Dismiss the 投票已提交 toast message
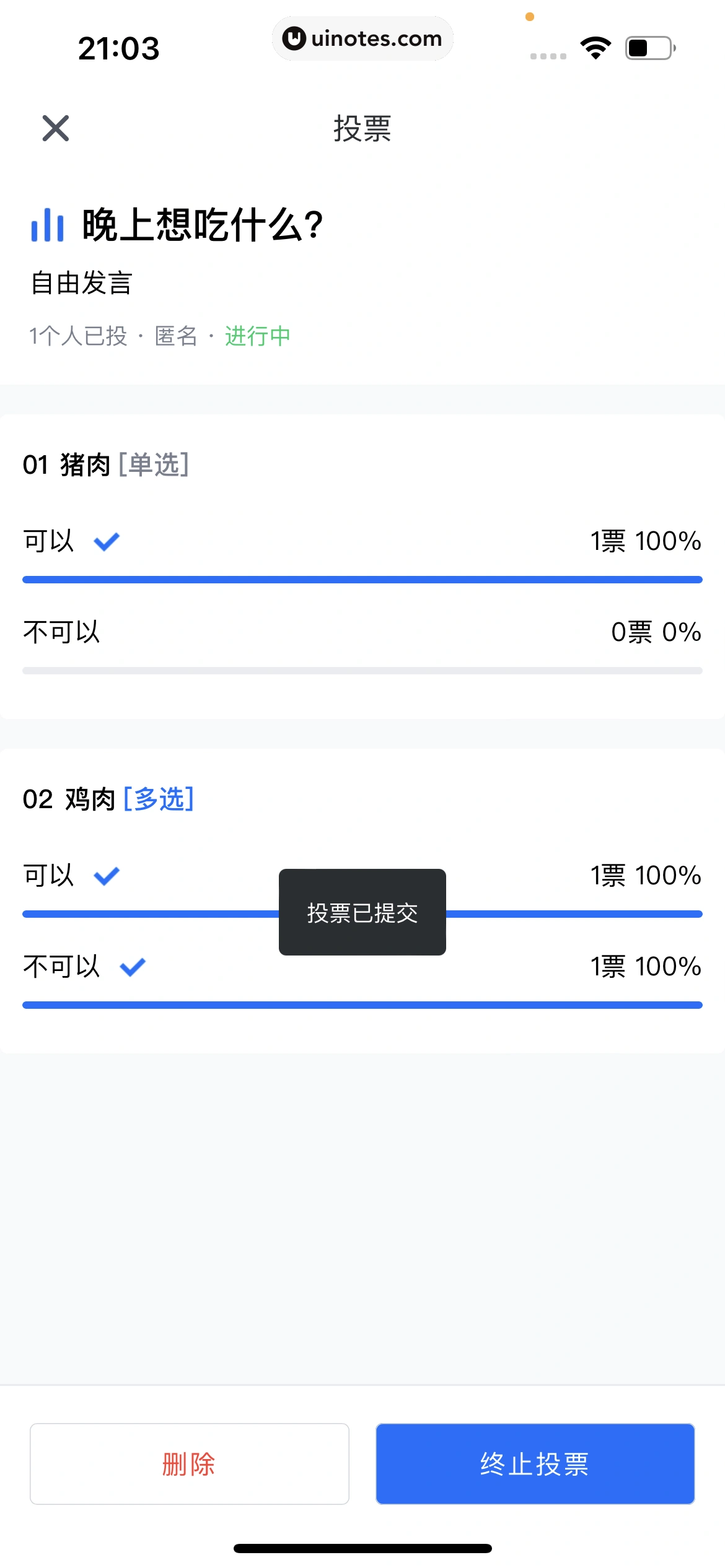The height and width of the screenshot is (1568, 725). (362, 912)
